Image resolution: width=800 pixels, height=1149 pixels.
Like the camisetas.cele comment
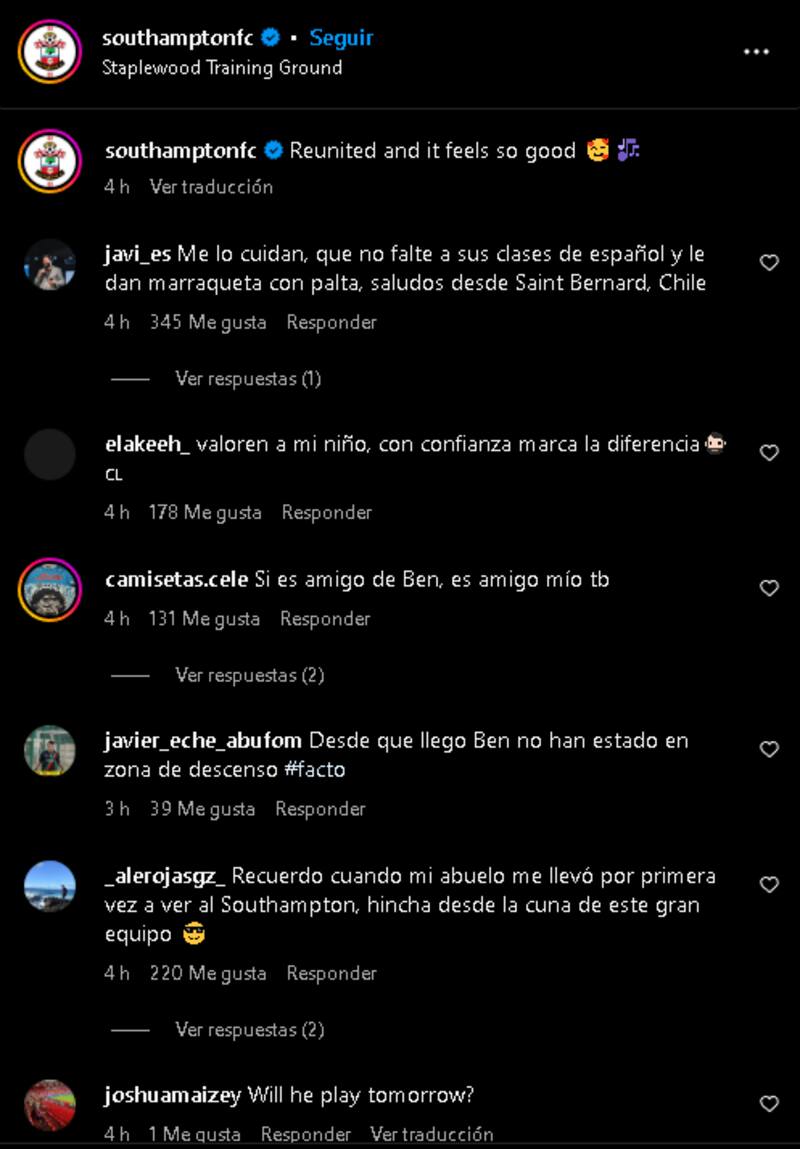click(769, 589)
